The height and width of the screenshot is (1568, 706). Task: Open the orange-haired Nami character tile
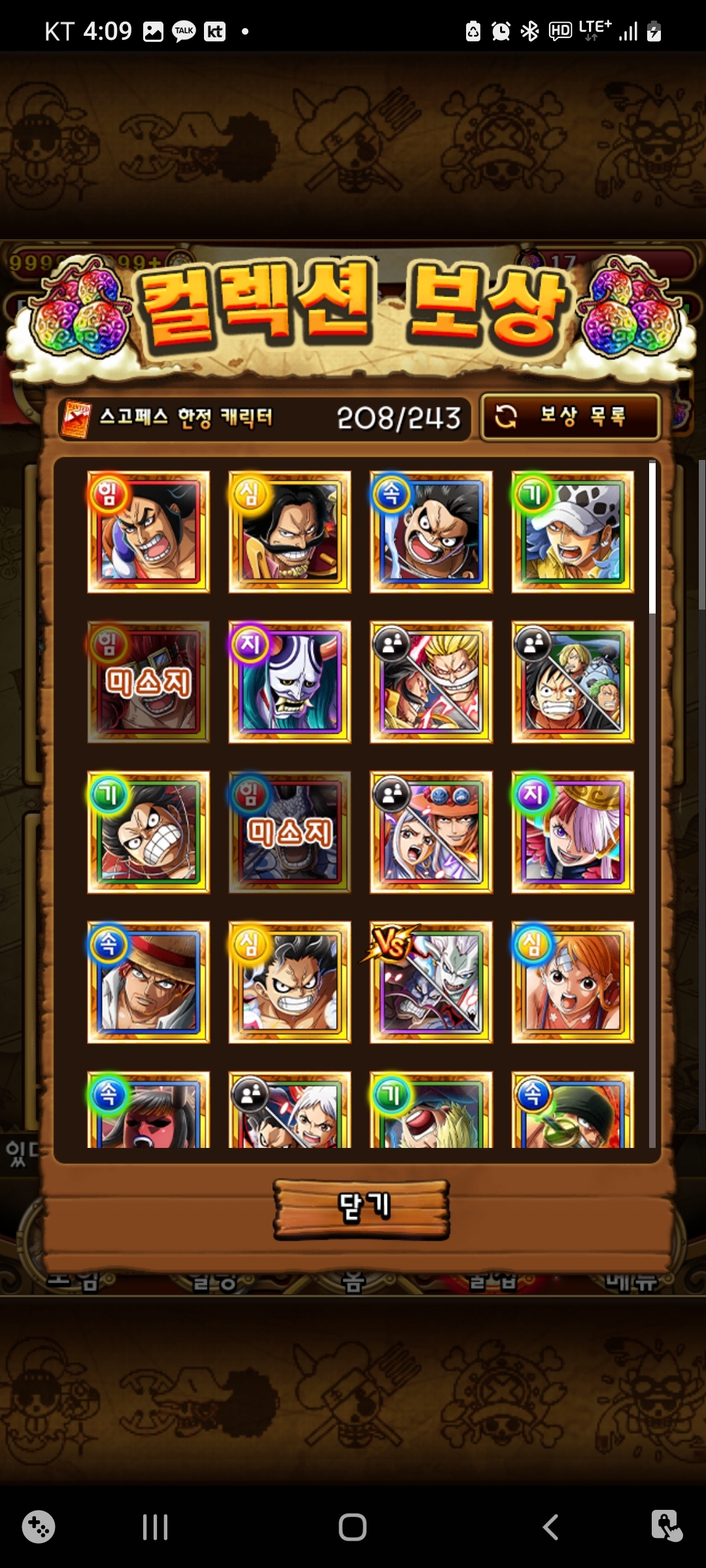click(x=573, y=982)
